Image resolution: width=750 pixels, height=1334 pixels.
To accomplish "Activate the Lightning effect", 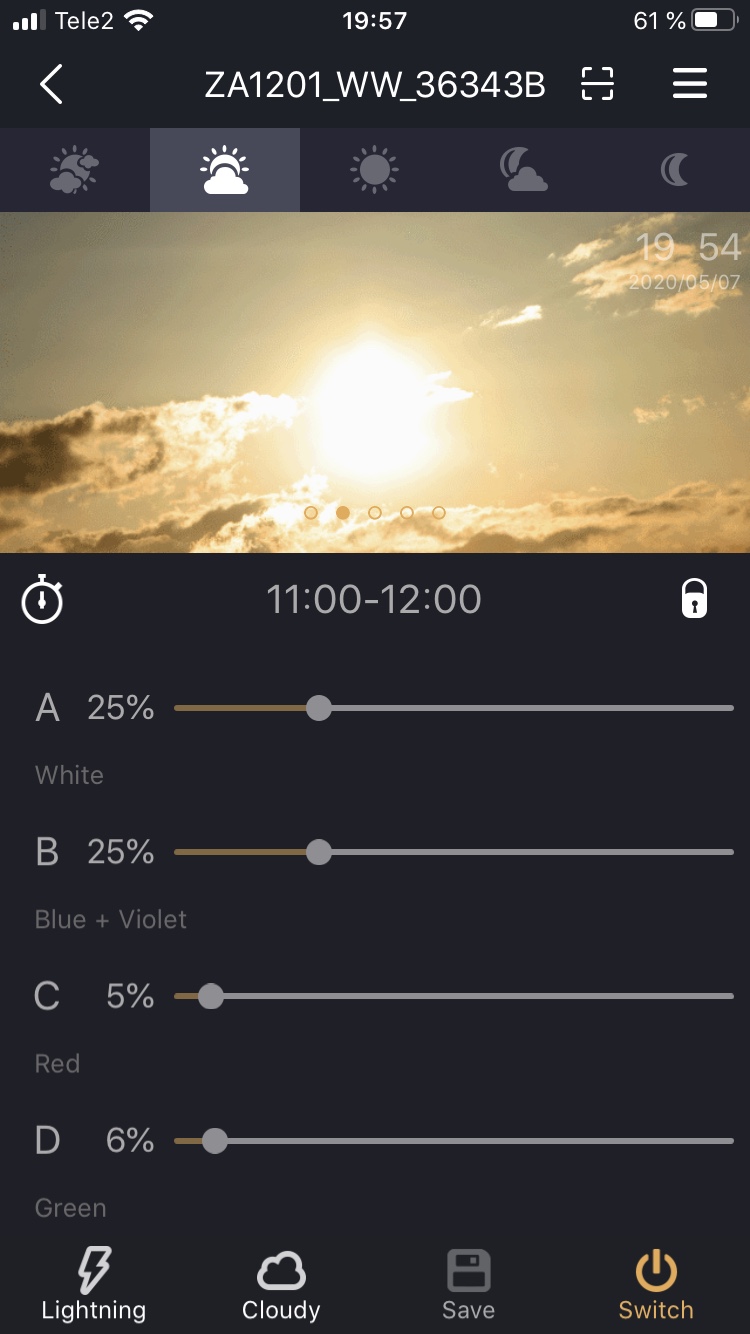I will 94,1286.
